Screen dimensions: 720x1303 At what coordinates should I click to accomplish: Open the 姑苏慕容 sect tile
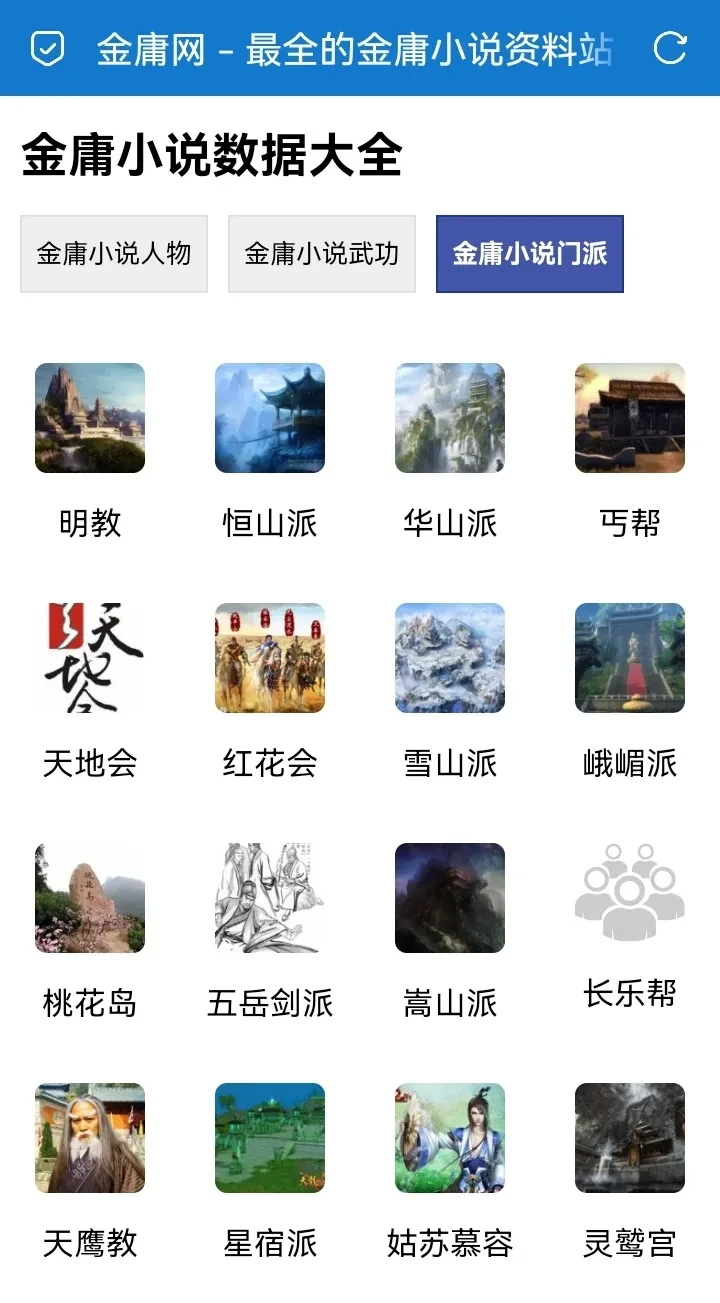click(x=450, y=1138)
